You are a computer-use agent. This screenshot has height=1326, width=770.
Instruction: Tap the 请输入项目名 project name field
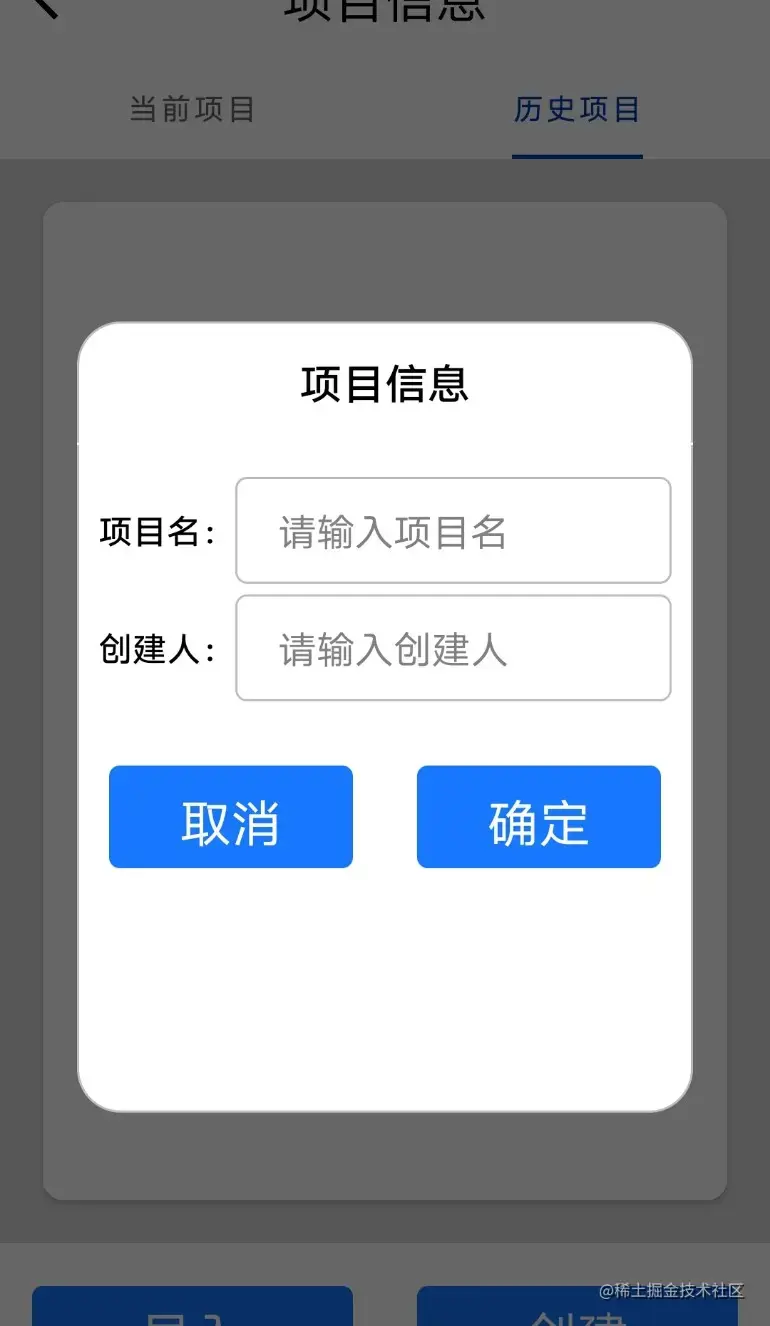coord(452,531)
